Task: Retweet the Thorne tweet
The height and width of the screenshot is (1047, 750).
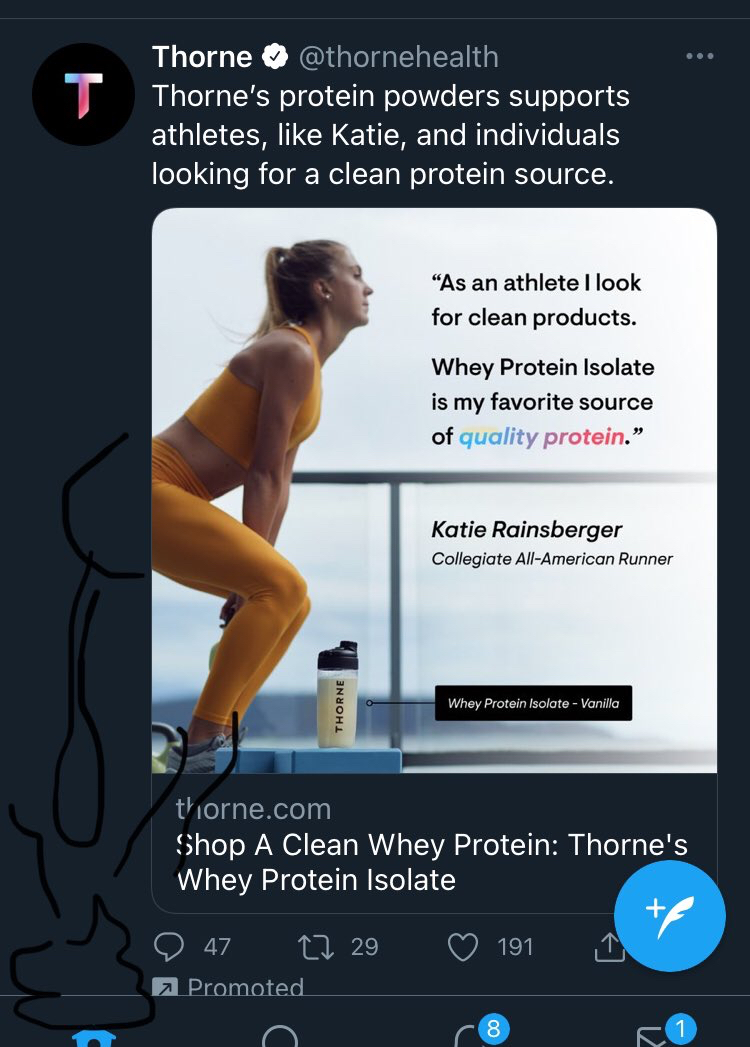Action: pos(316,946)
